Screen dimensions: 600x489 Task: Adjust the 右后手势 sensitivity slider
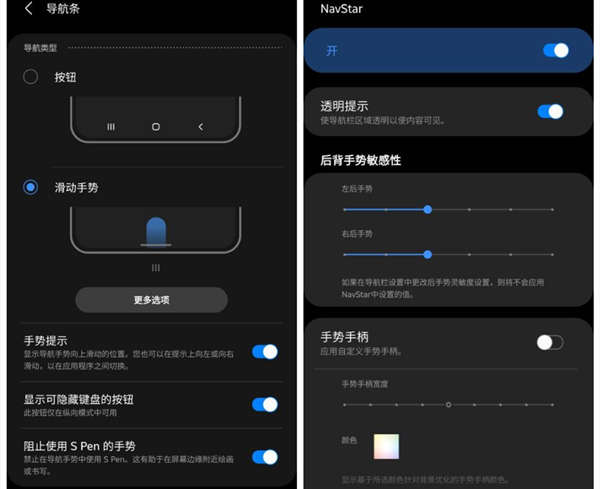(x=427, y=254)
